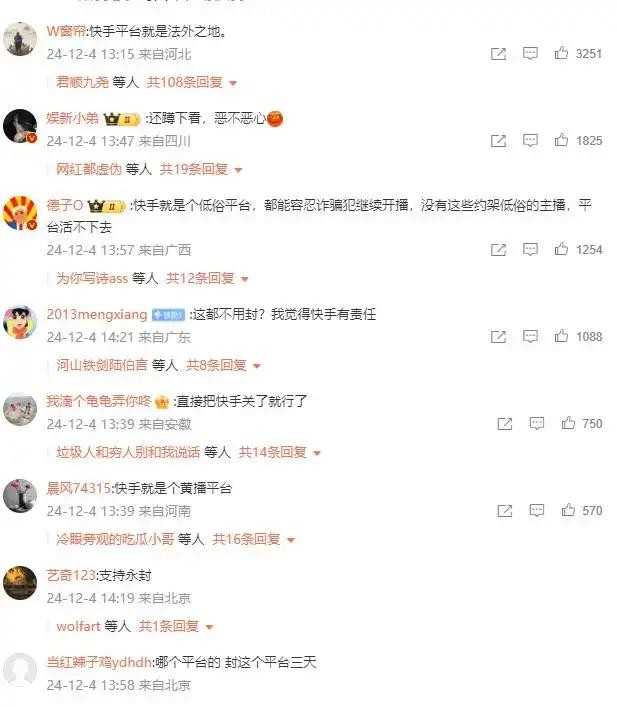Viewport: 617px width, 707px height.
Task: Like W窗帘's comment
Action: (562, 54)
